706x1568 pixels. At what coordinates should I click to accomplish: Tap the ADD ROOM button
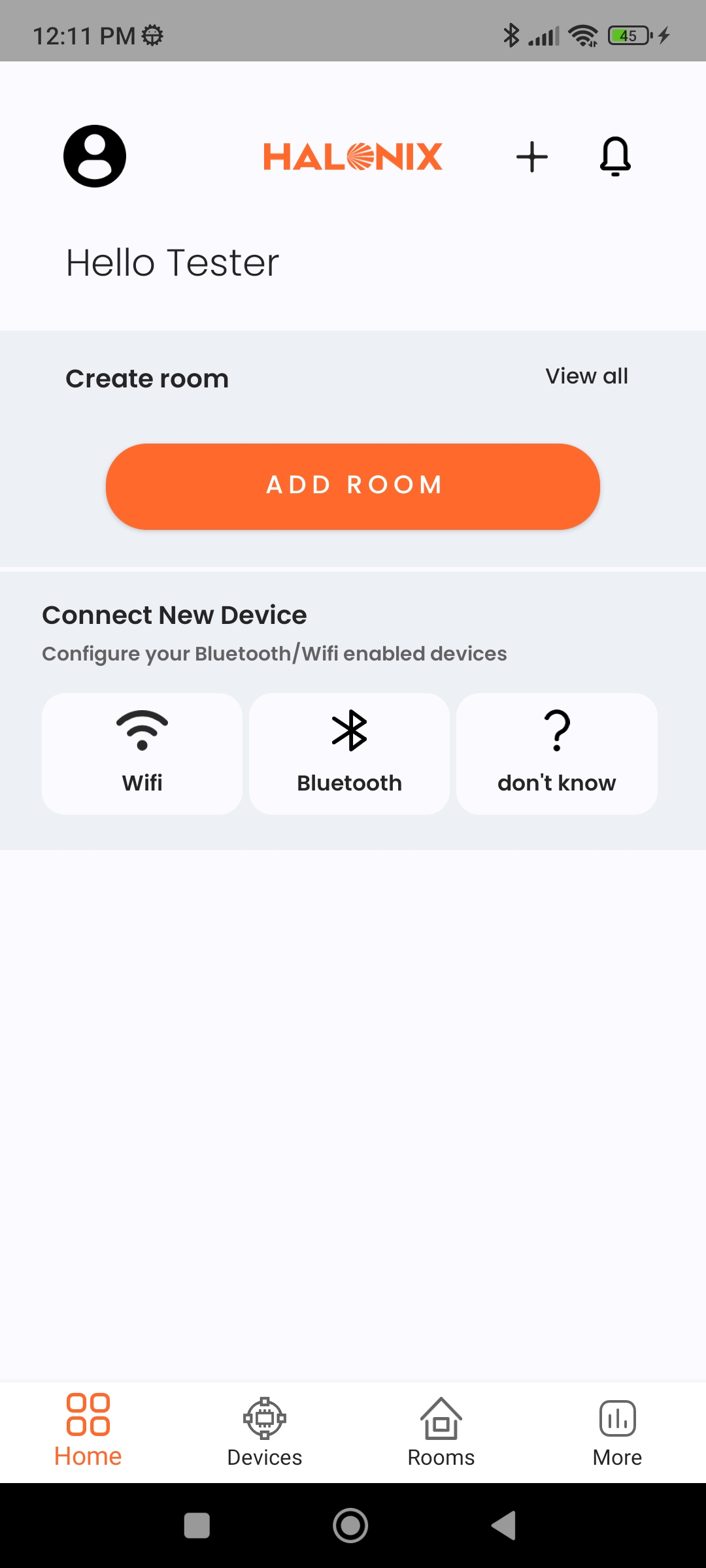tap(353, 486)
